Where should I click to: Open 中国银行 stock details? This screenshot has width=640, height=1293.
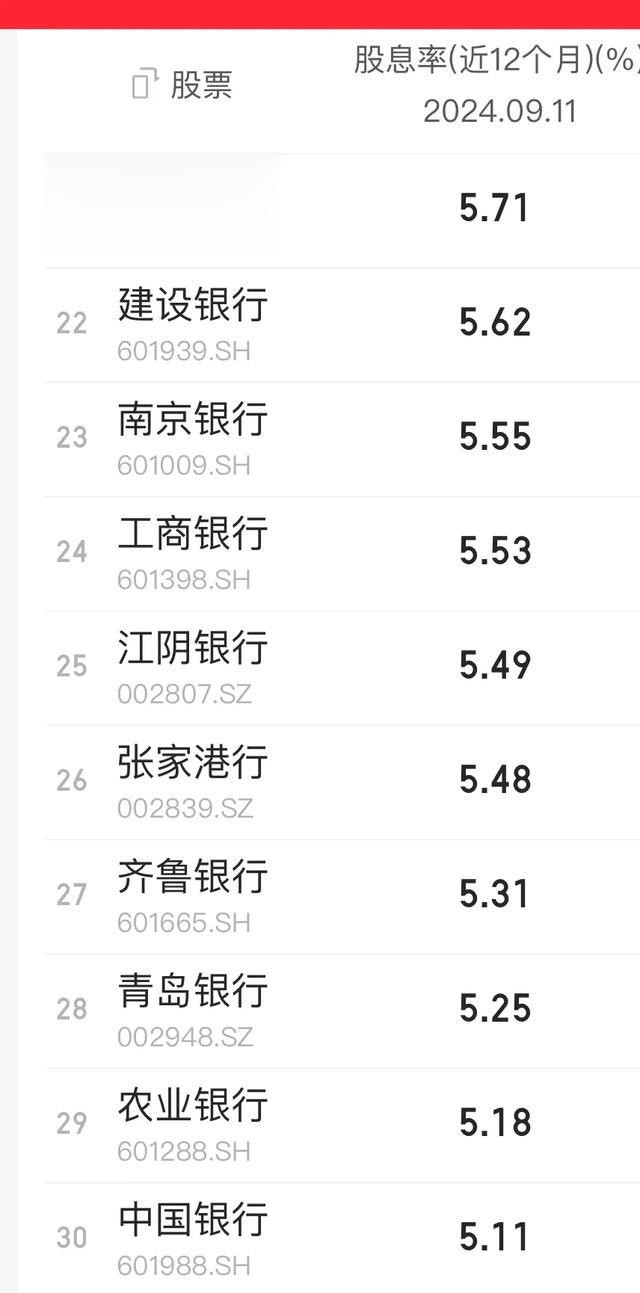[x=342, y=1238]
